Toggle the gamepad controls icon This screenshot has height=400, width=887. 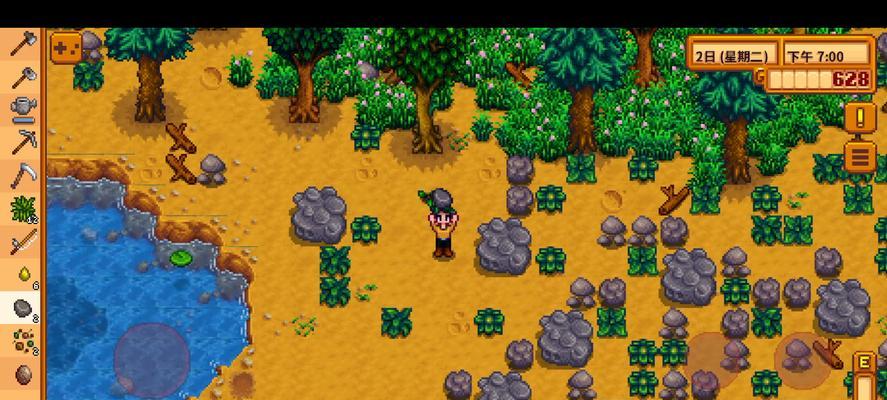click(66, 46)
